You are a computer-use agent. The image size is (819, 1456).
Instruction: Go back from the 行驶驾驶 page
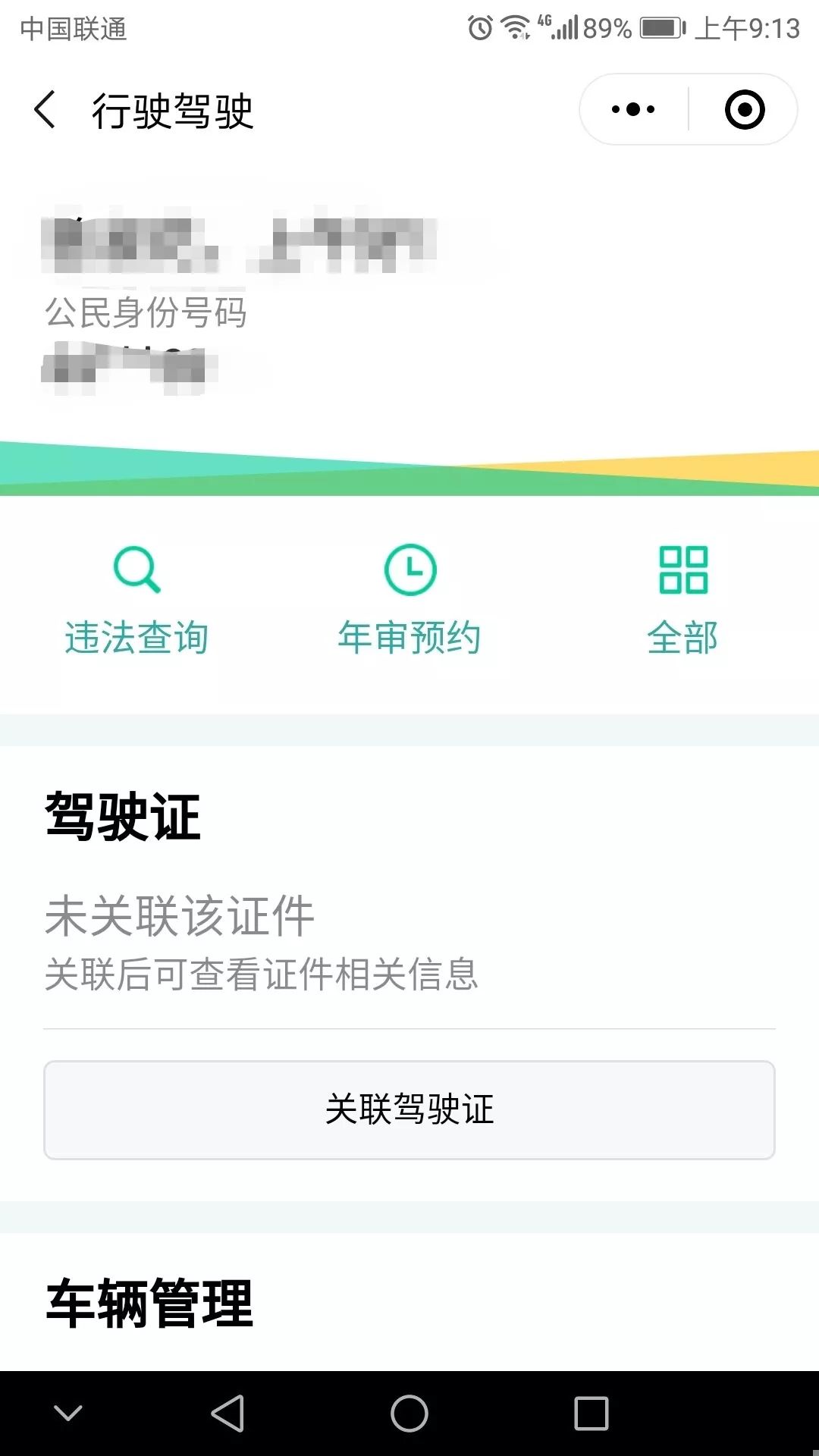pos(45,110)
